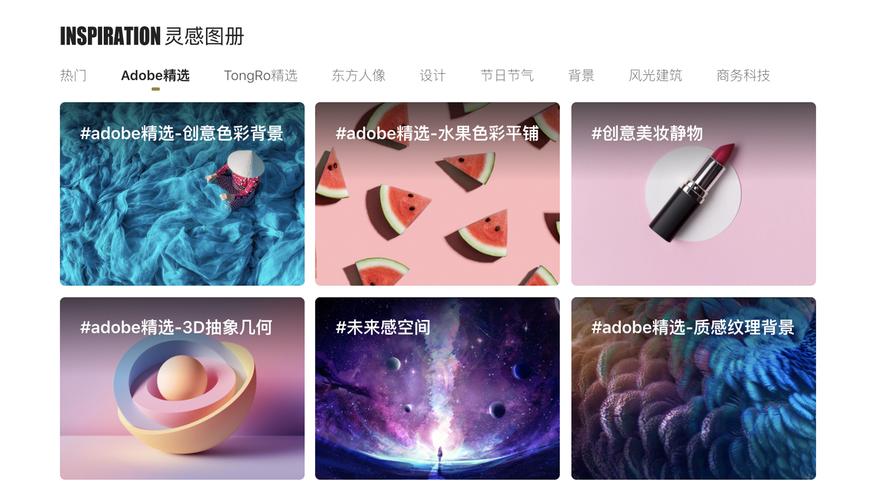The image size is (870, 500).
Task: Select the 节日节气 tab
Action: point(506,75)
